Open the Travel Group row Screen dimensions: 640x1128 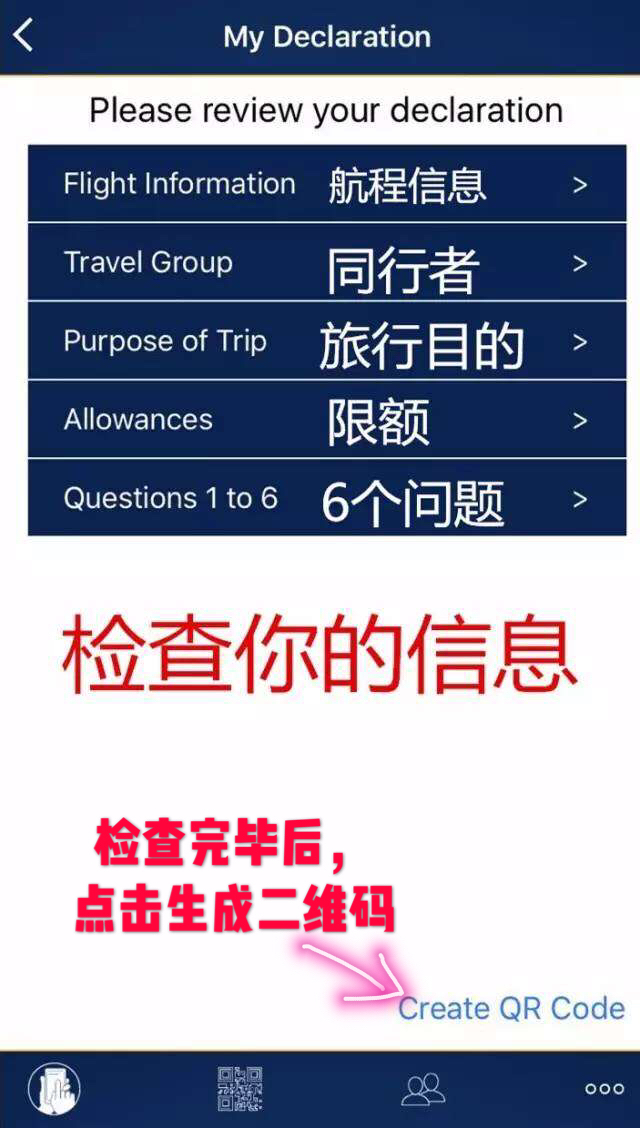click(x=327, y=263)
